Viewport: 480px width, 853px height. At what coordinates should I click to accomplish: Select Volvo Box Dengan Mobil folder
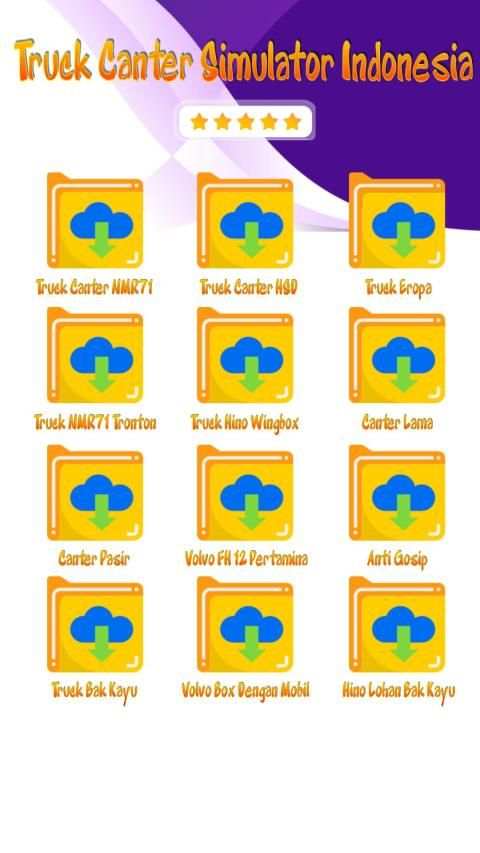(x=245, y=625)
